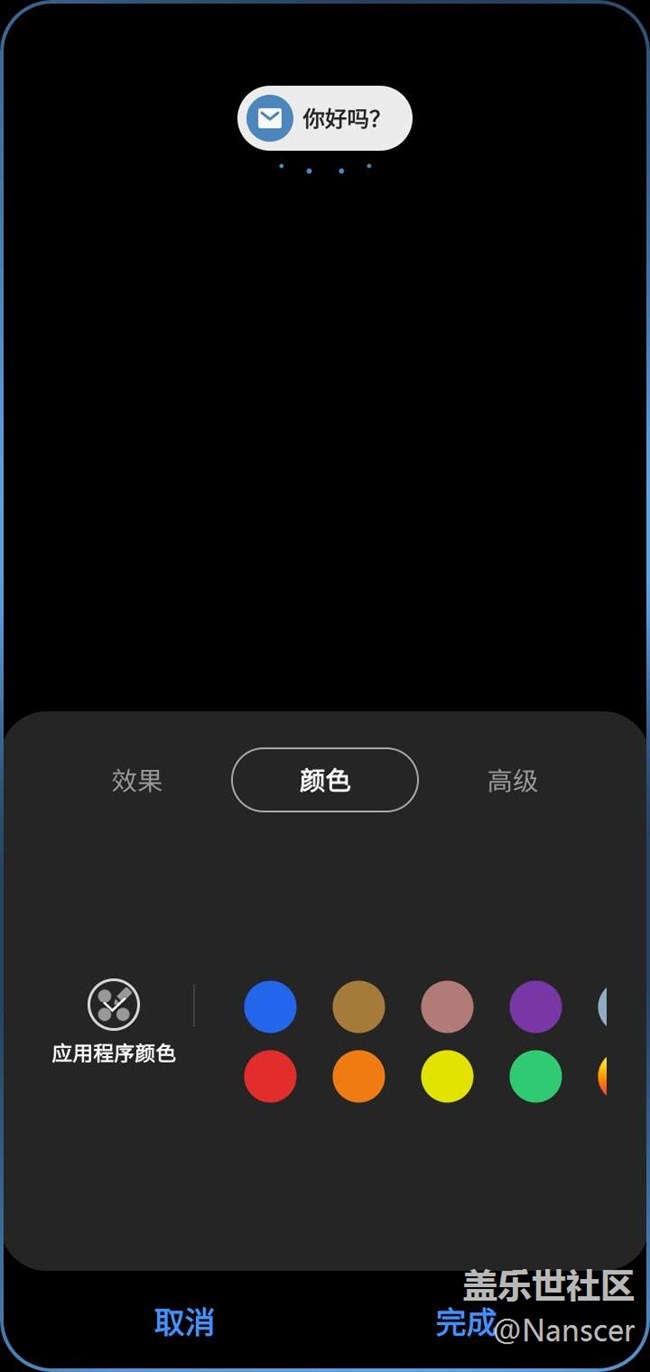Choose the dusty pink color swatch

(x=447, y=1006)
